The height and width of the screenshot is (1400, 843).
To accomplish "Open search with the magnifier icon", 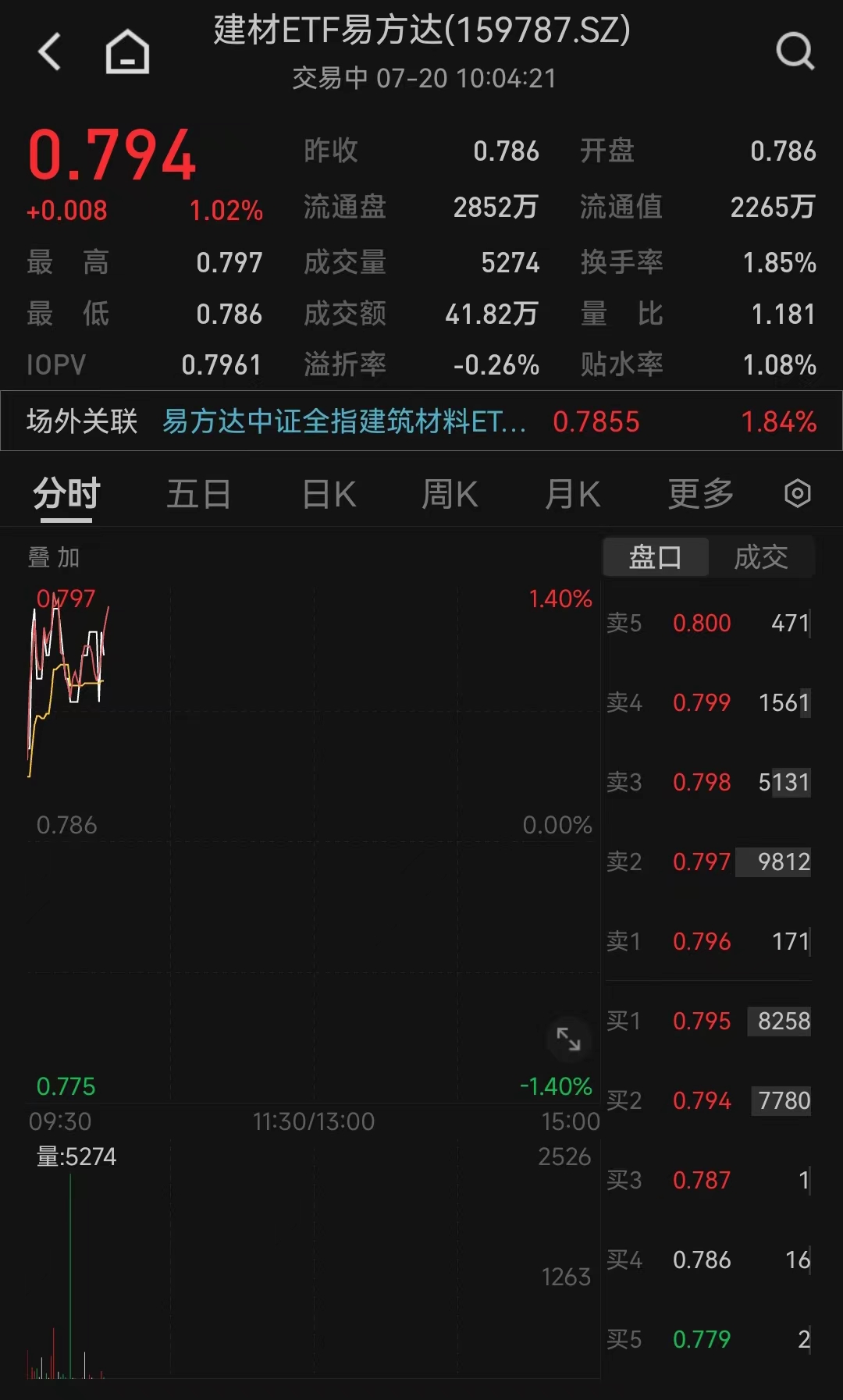I will pyautogui.click(x=795, y=50).
